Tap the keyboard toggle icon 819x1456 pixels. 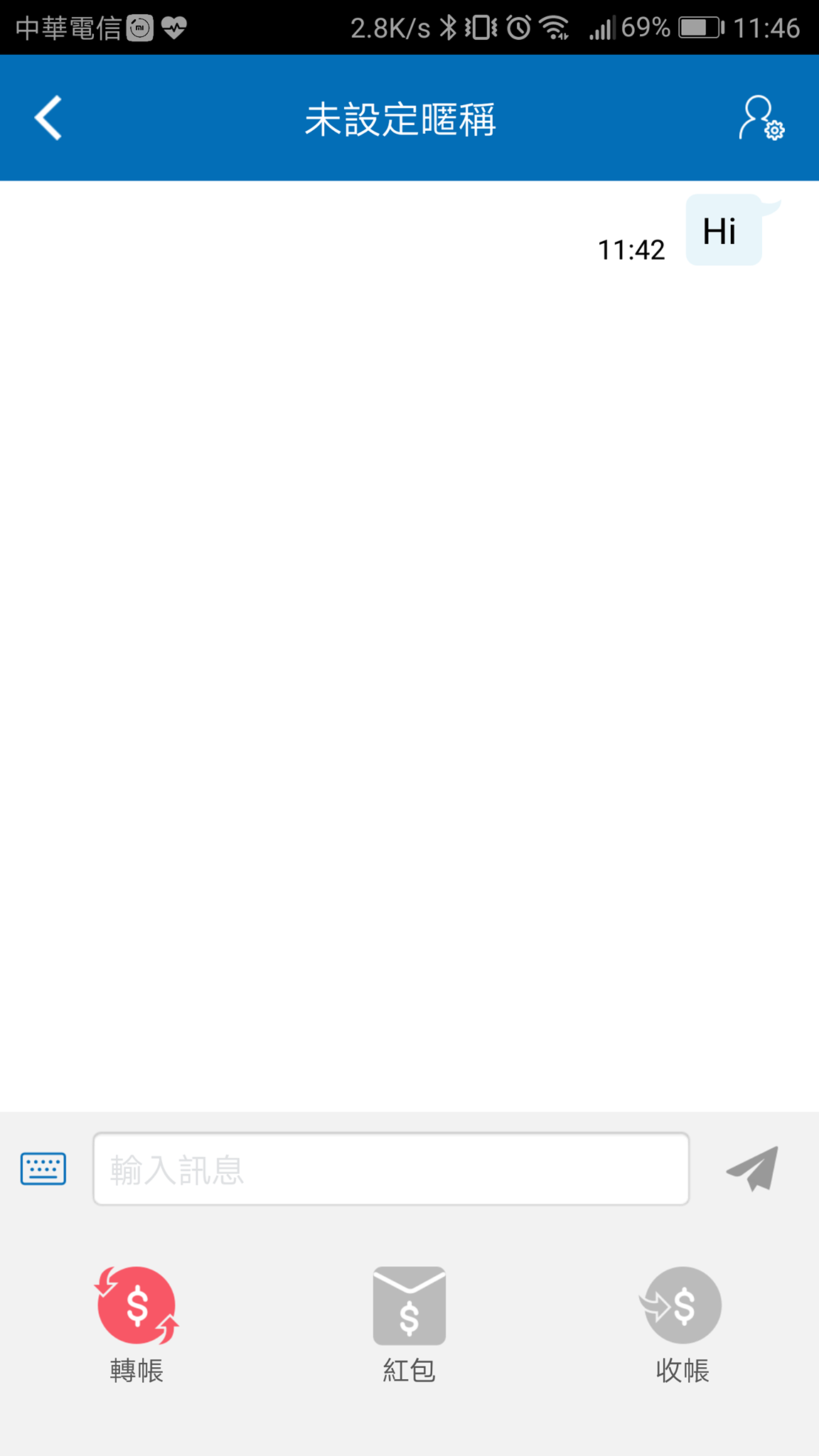[x=43, y=1169]
